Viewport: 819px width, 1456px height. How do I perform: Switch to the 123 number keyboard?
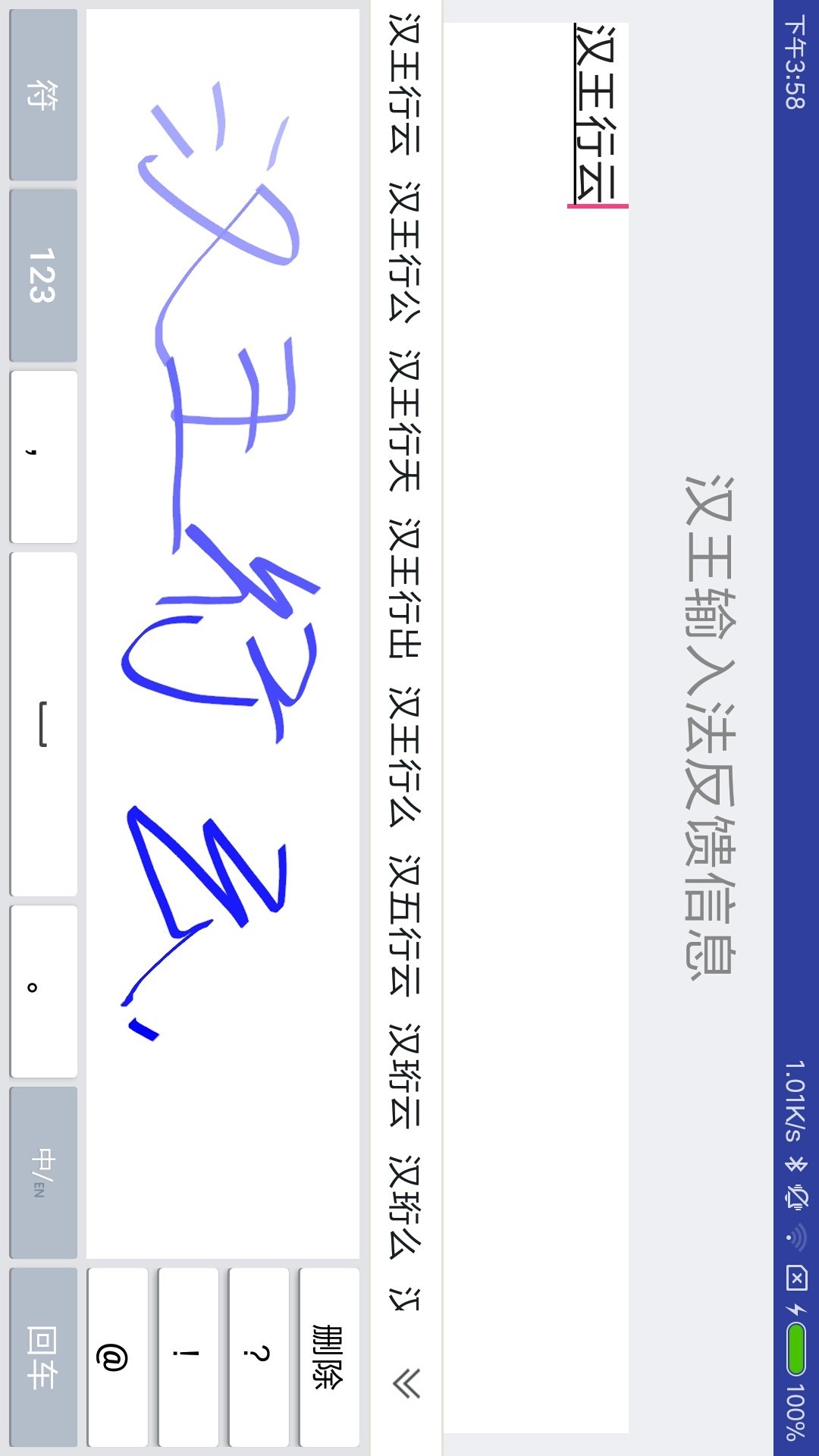(x=43, y=275)
